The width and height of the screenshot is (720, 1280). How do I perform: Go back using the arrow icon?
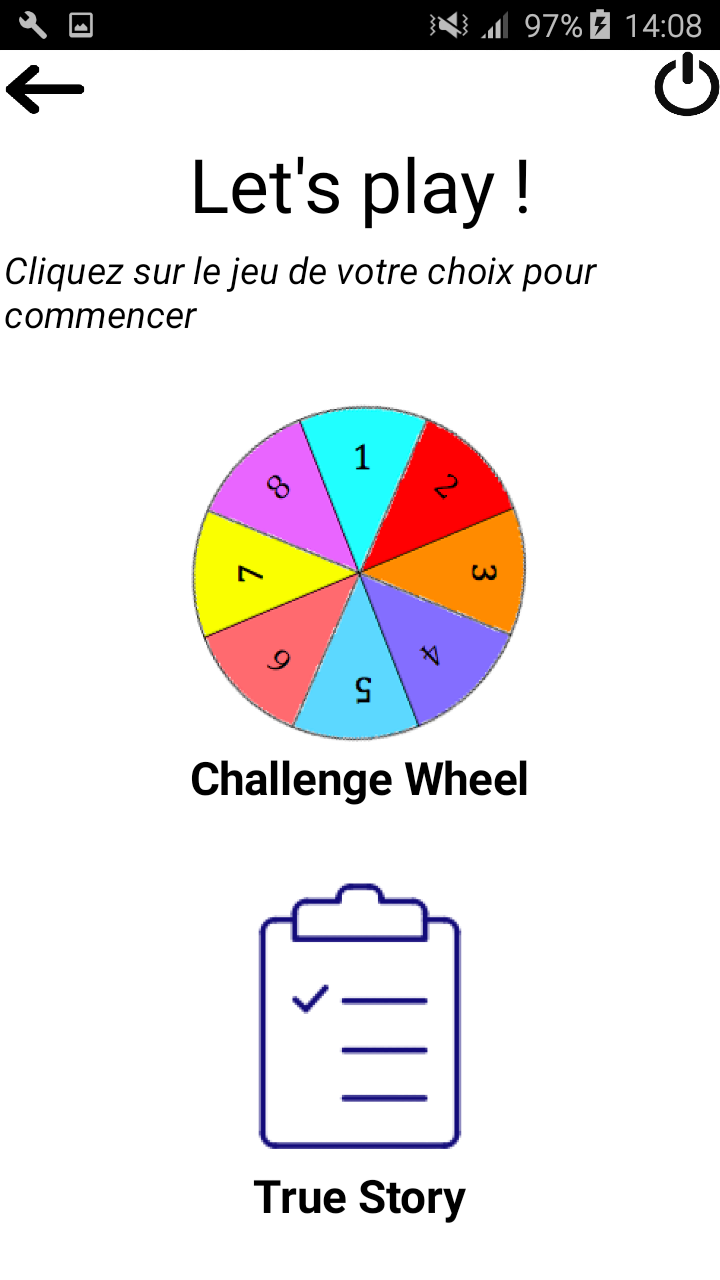tap(45, 89)
